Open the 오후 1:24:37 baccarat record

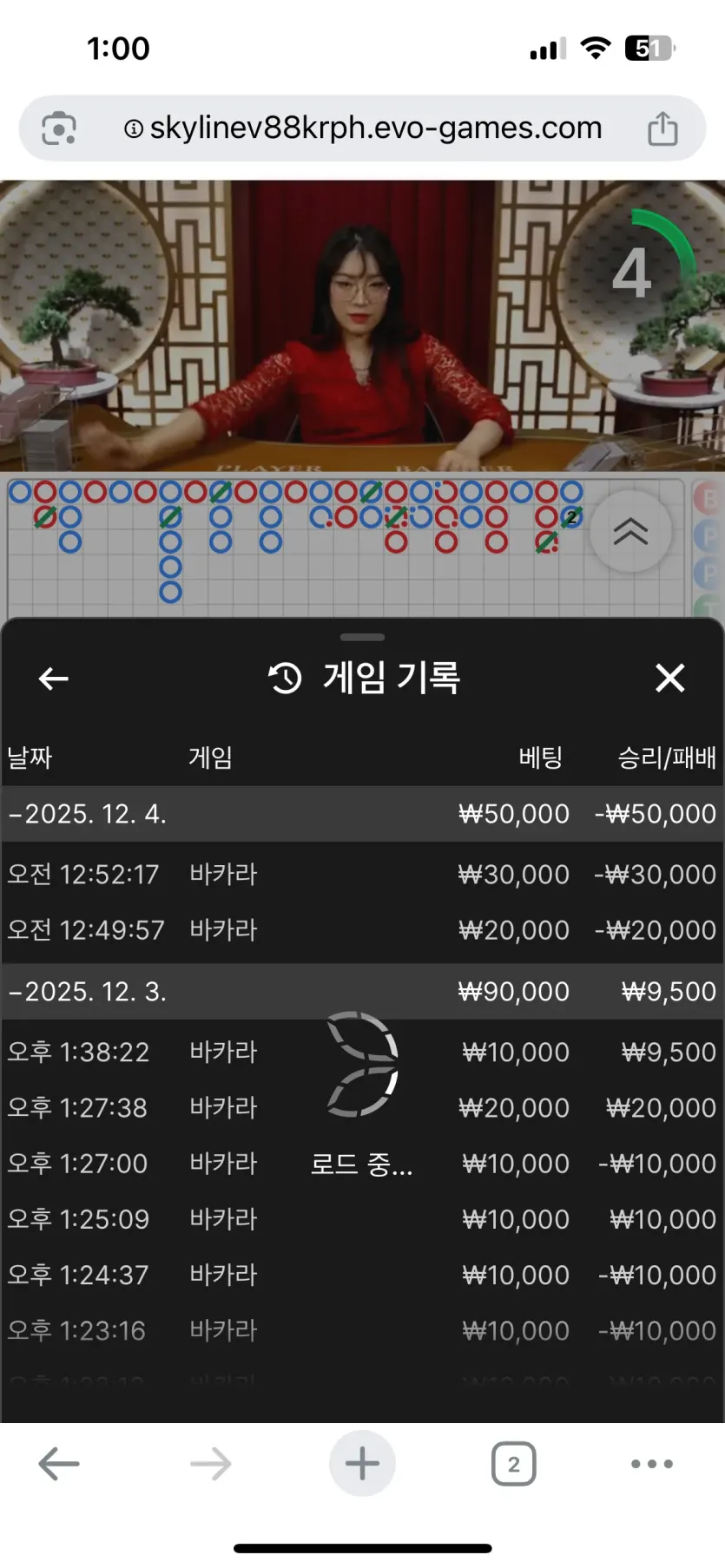tap(362, 1275)
